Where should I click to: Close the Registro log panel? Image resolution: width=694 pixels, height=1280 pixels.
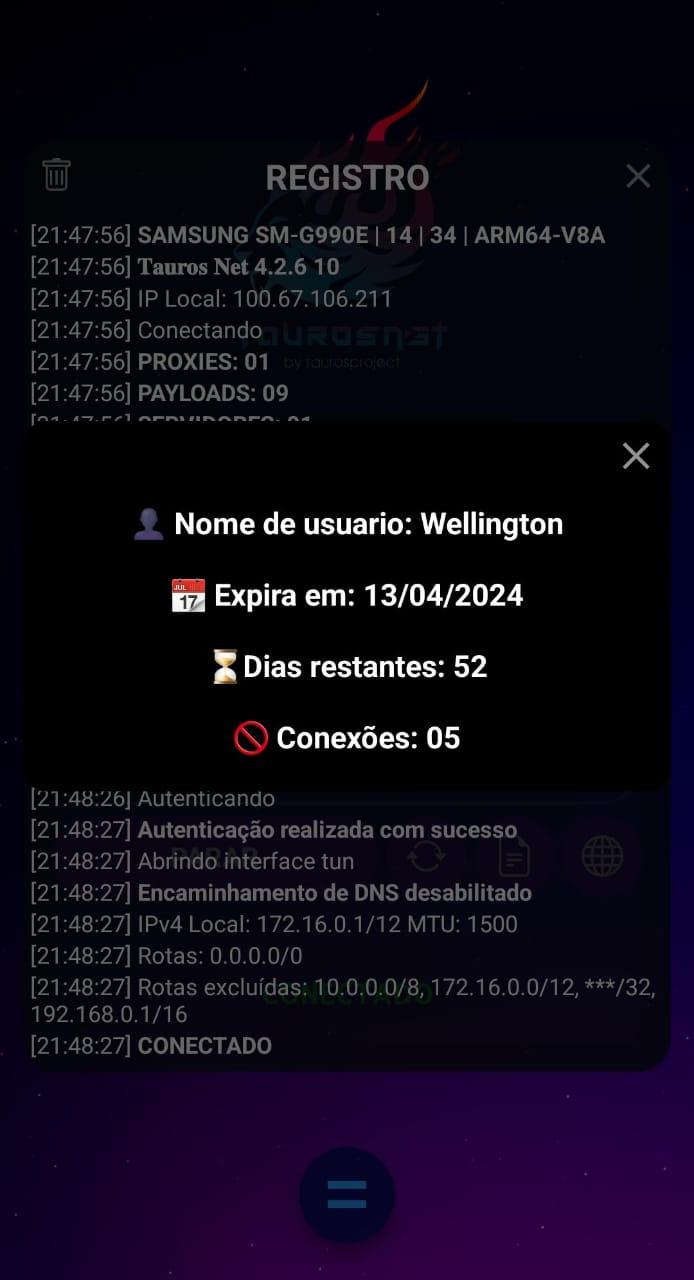pos(638,176)
